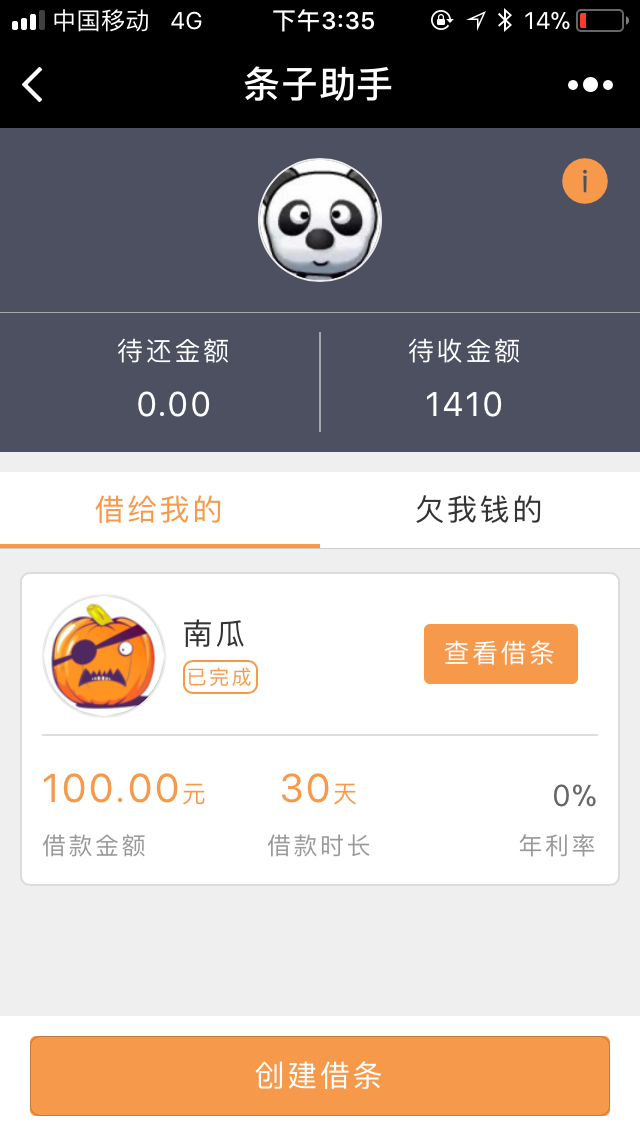The height and width of the screenshot is (1136, 640).
Task: View 南瓜's IOU with 查看借条
Action: click(x=500, y=654)
